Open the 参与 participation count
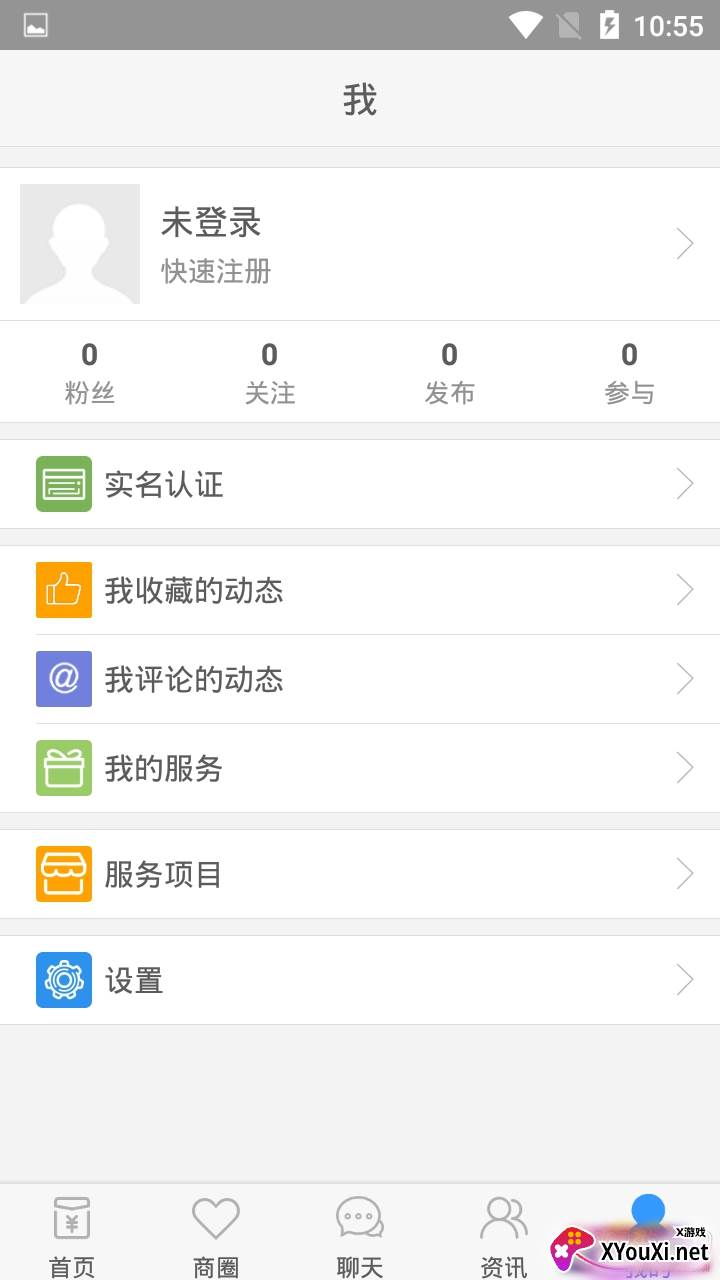This screenshot has width=720, height=1280. 629,372
